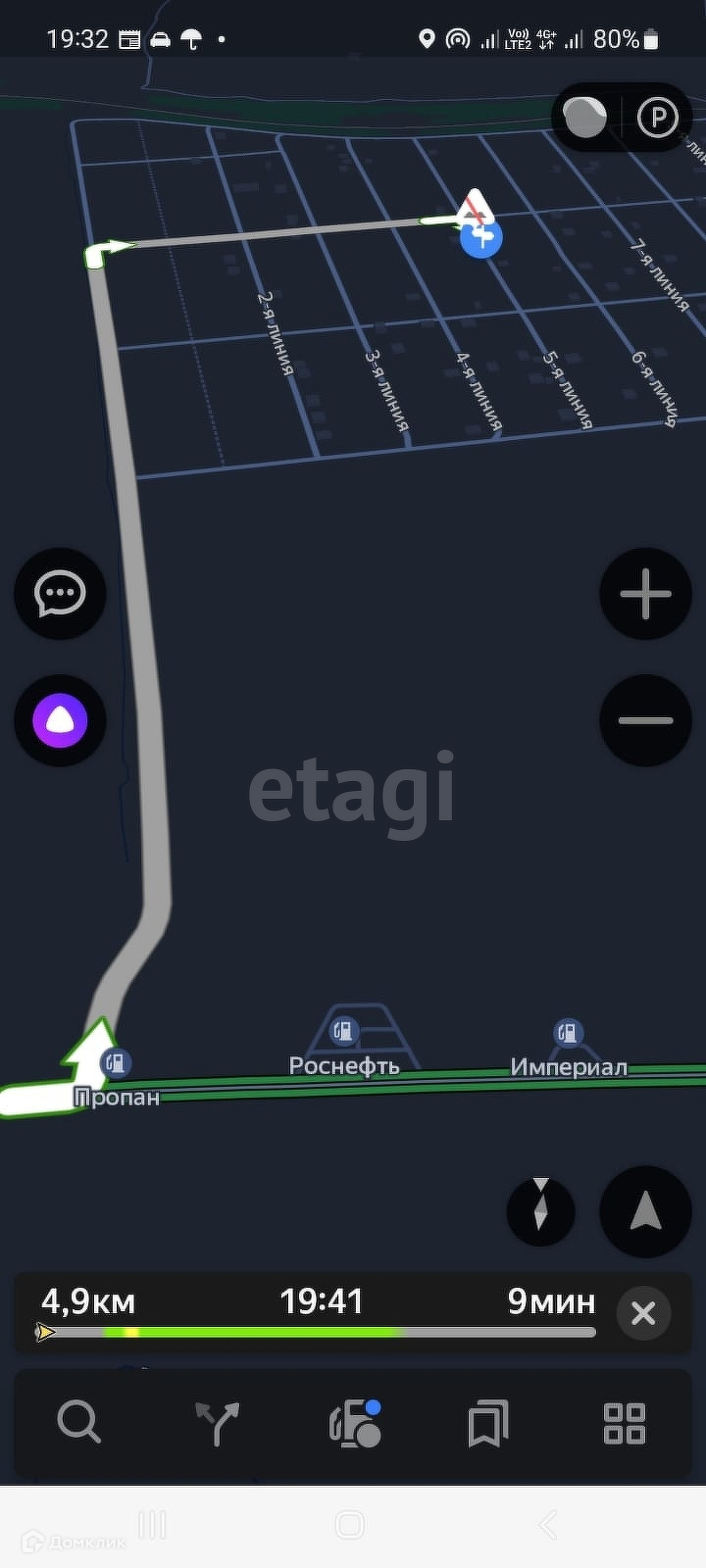Open gas stations section

tap(354, 1423)
